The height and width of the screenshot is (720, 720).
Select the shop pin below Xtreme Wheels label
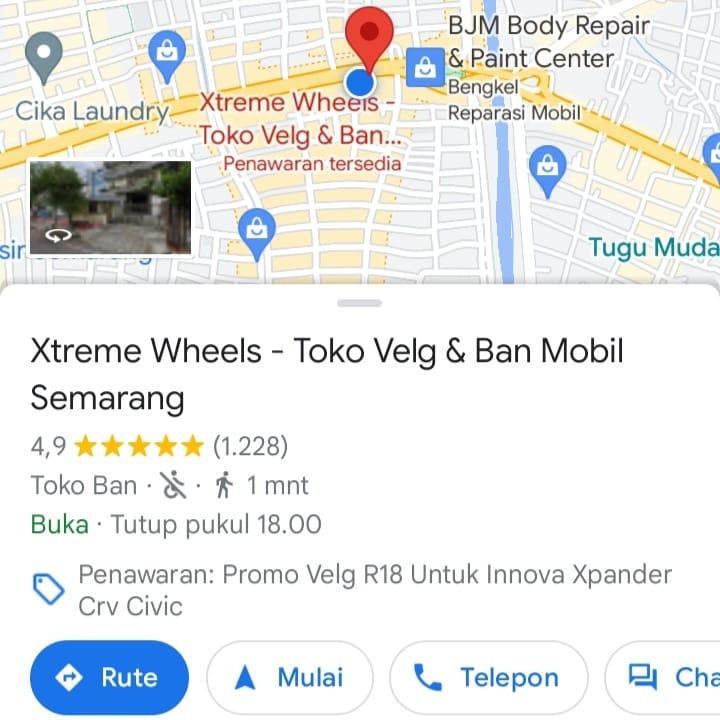(257, 231)
